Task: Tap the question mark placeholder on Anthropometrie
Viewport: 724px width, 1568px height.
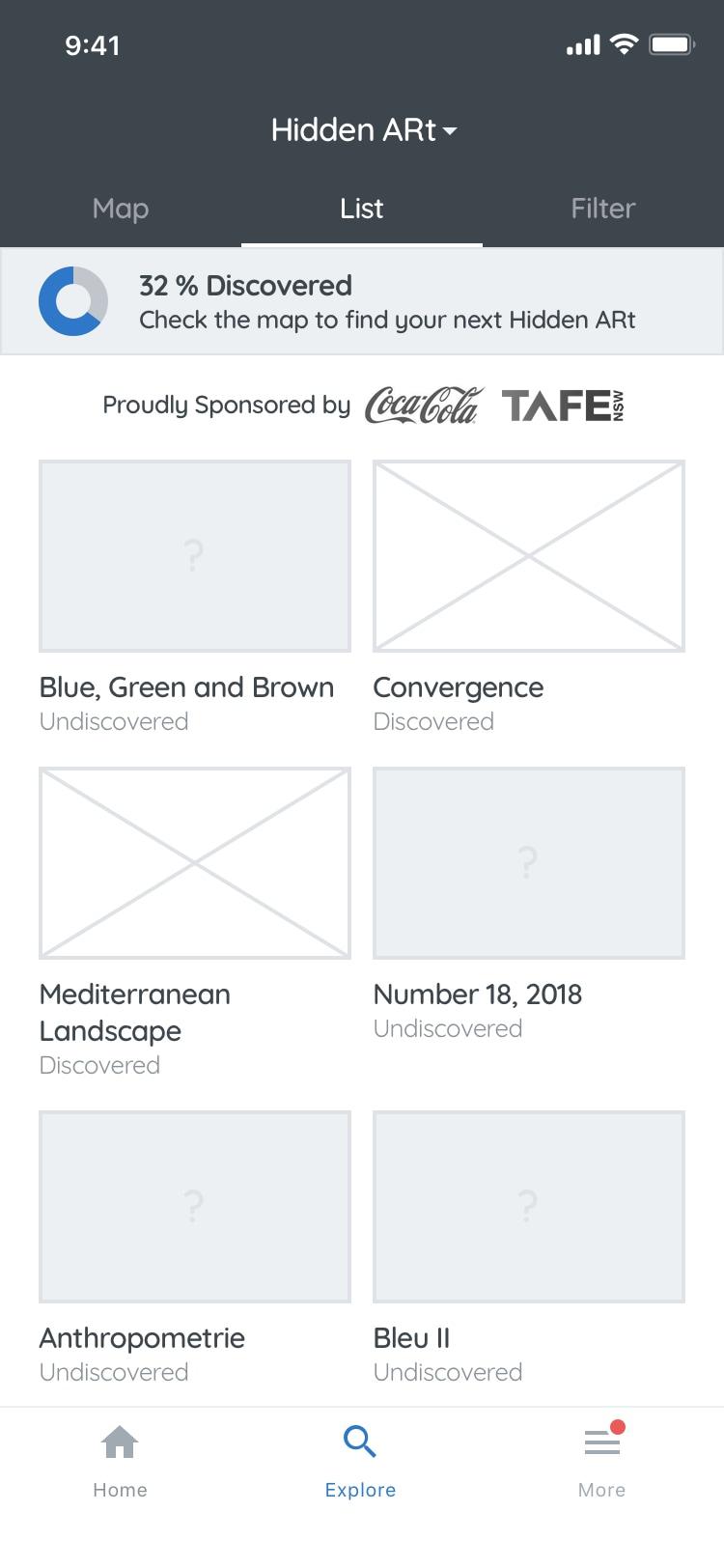Action: 194,1207
